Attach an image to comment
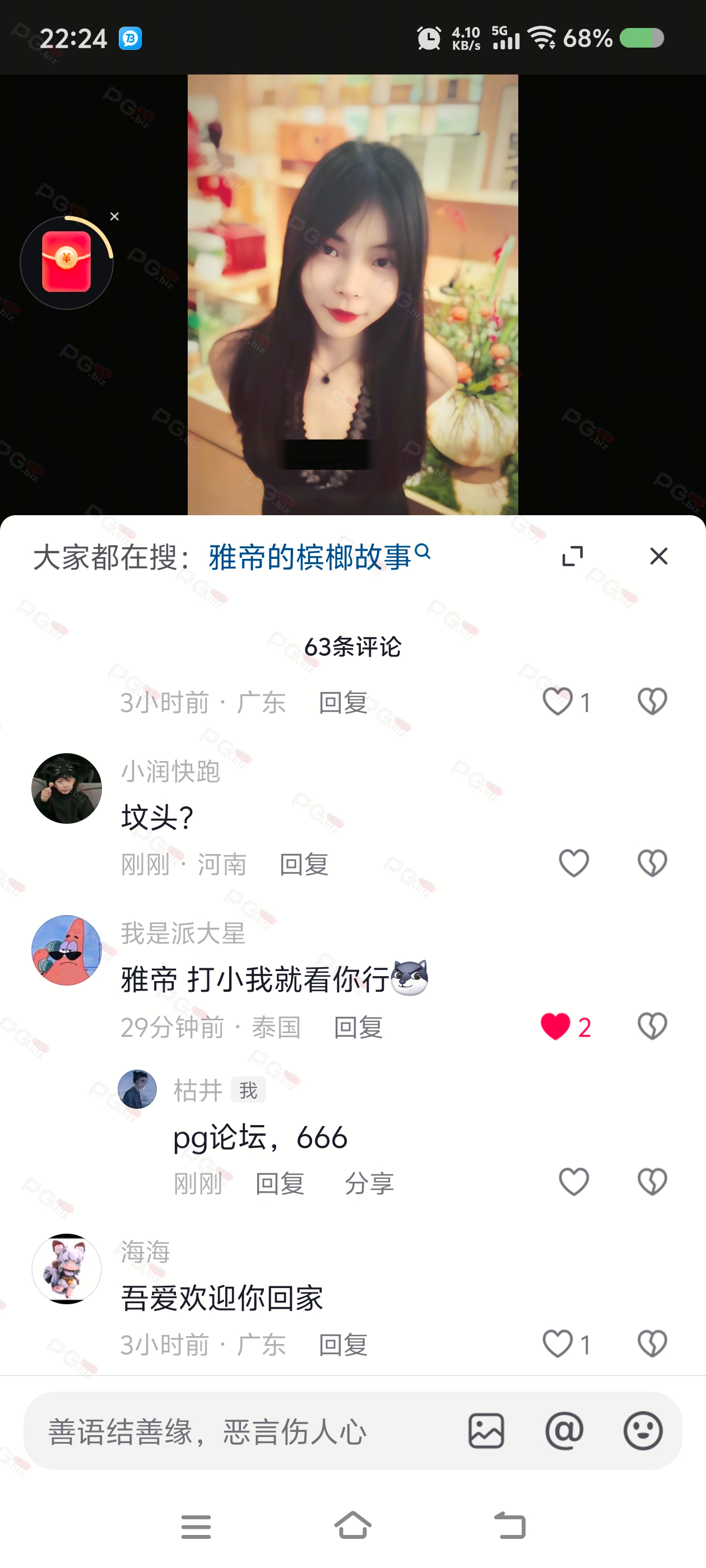This screenshot has height=1568, width=706. (x=486, y=1431)
